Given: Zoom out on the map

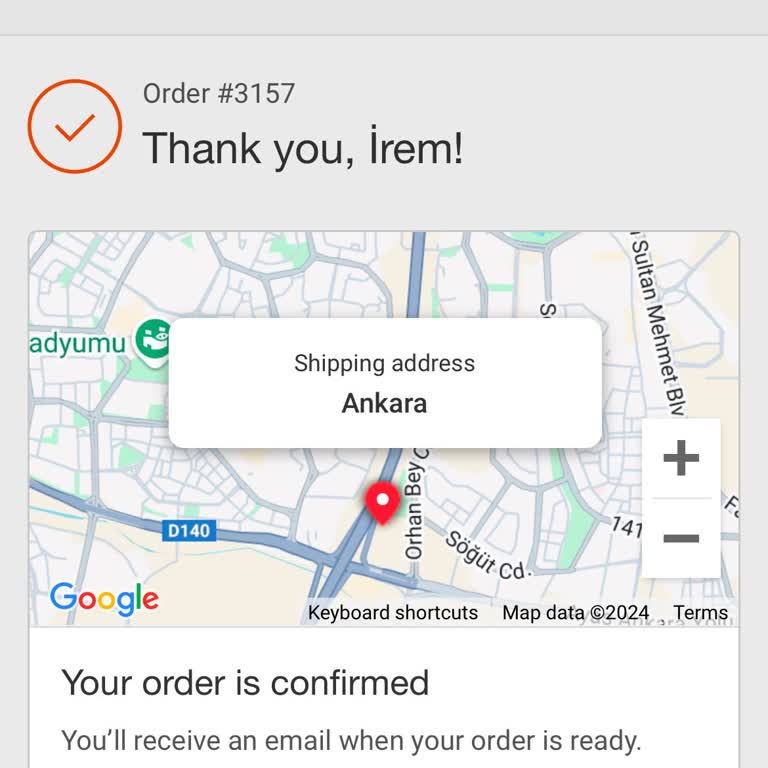Looking at the screenshot, I should (681, 538).
